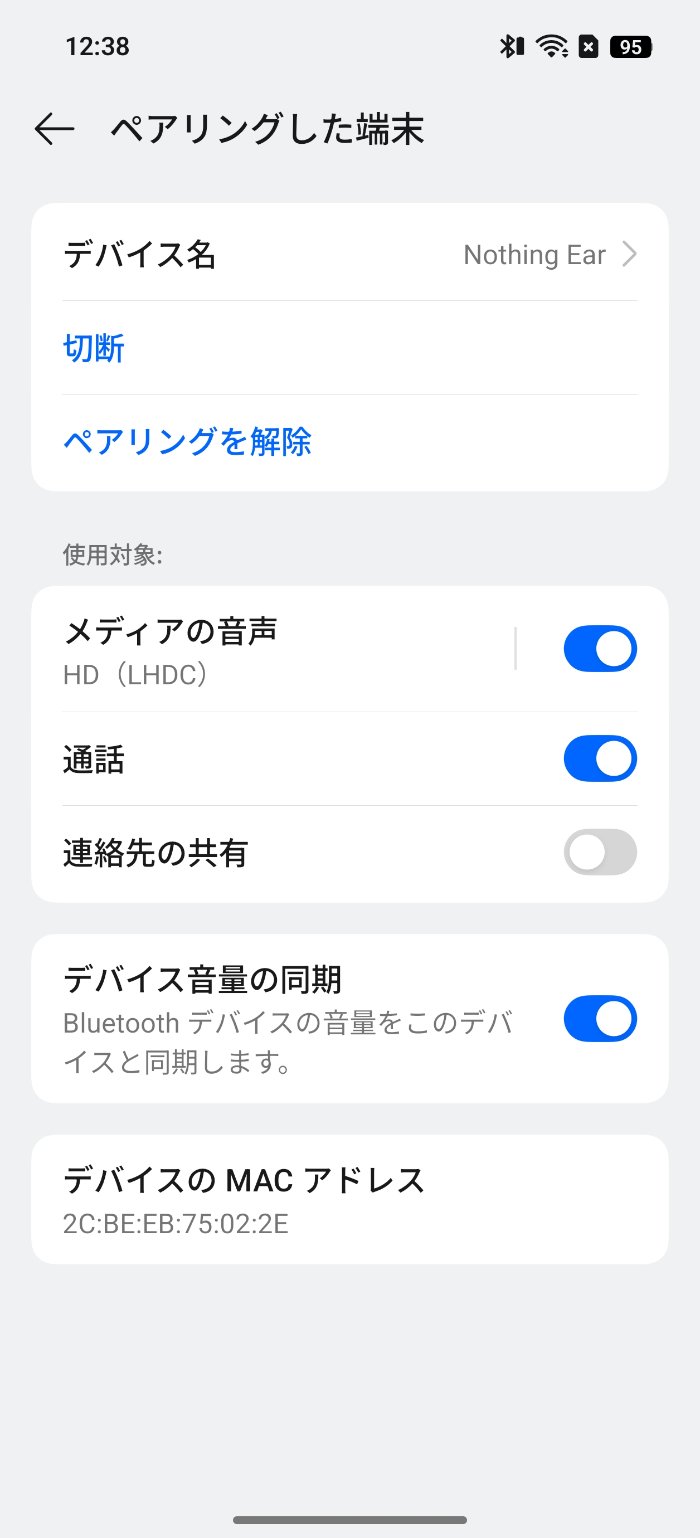Turn off the メディアの音声 switch
Image resolution: width=700 pixels, height=1538 pixels.
point(600,649)
